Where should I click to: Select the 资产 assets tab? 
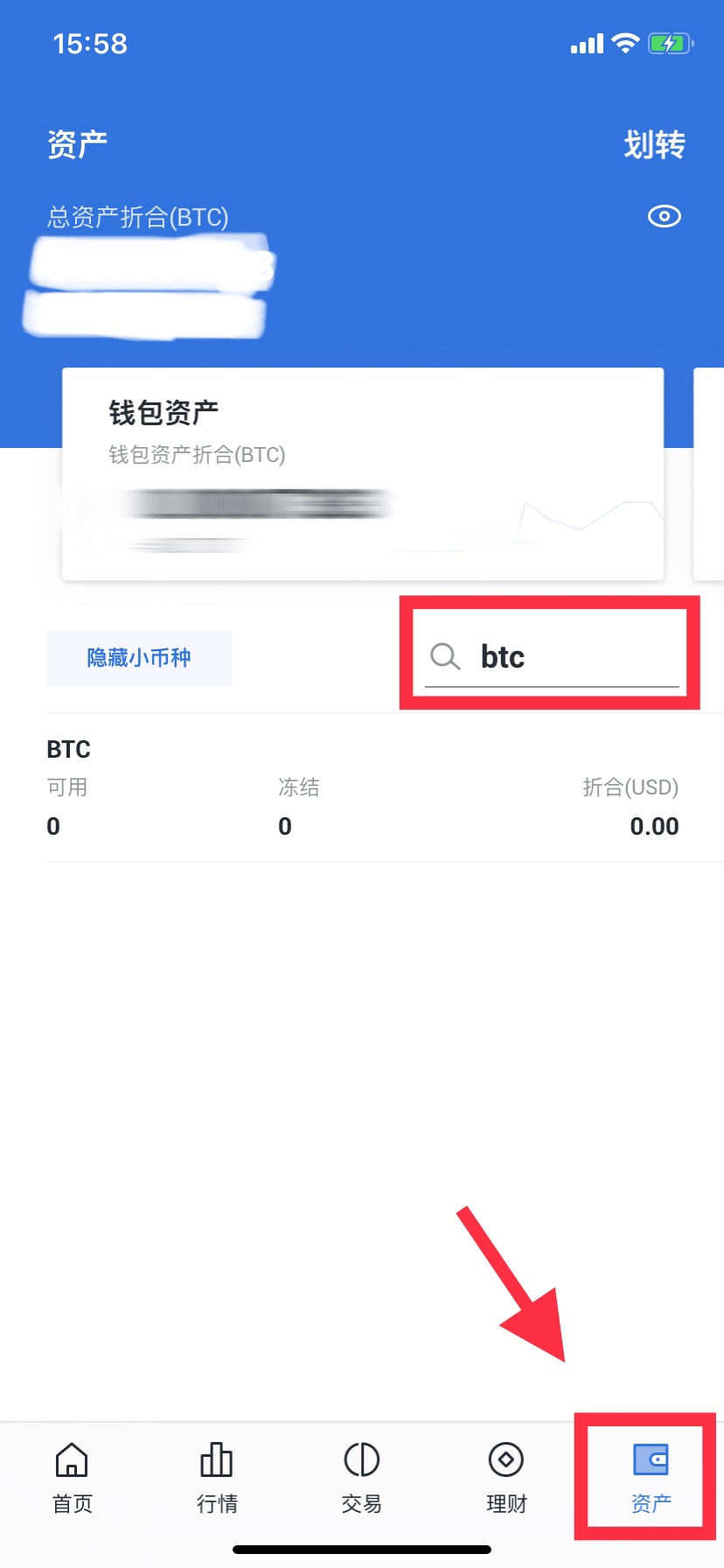(x=651, y=1477)
